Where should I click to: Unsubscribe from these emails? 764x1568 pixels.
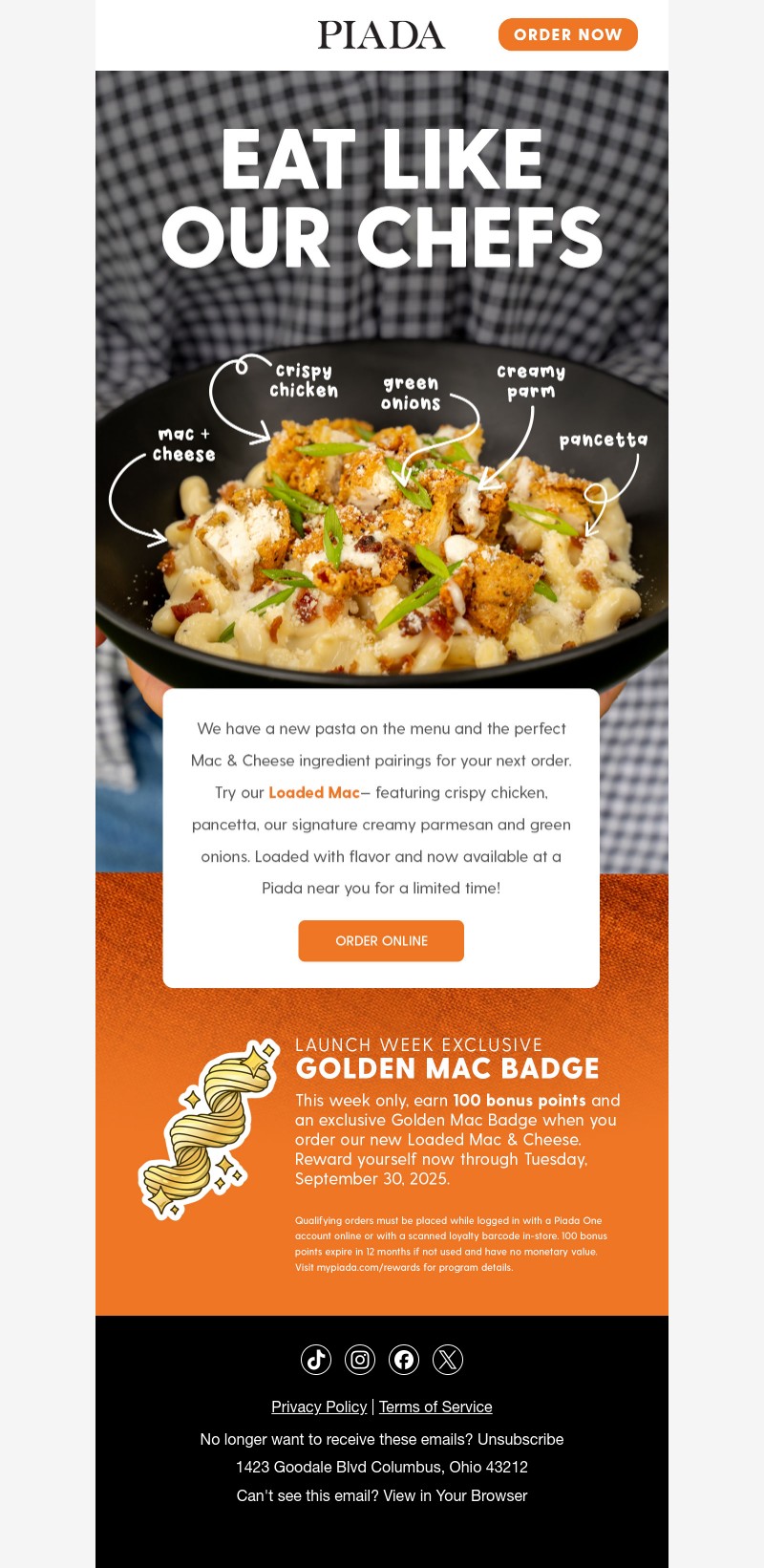(x=520, y=1439)
